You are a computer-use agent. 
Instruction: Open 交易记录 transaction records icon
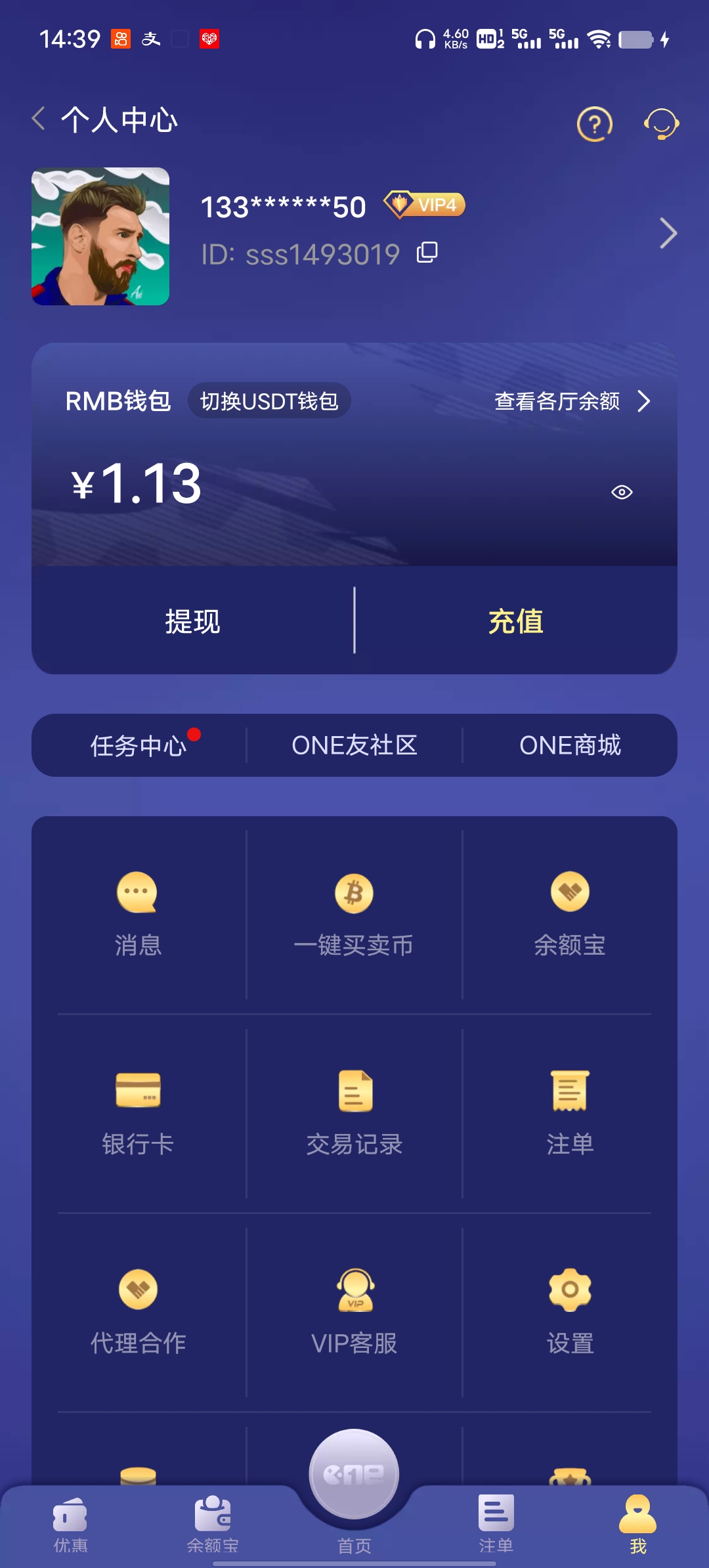click(x=353, y=1090)
